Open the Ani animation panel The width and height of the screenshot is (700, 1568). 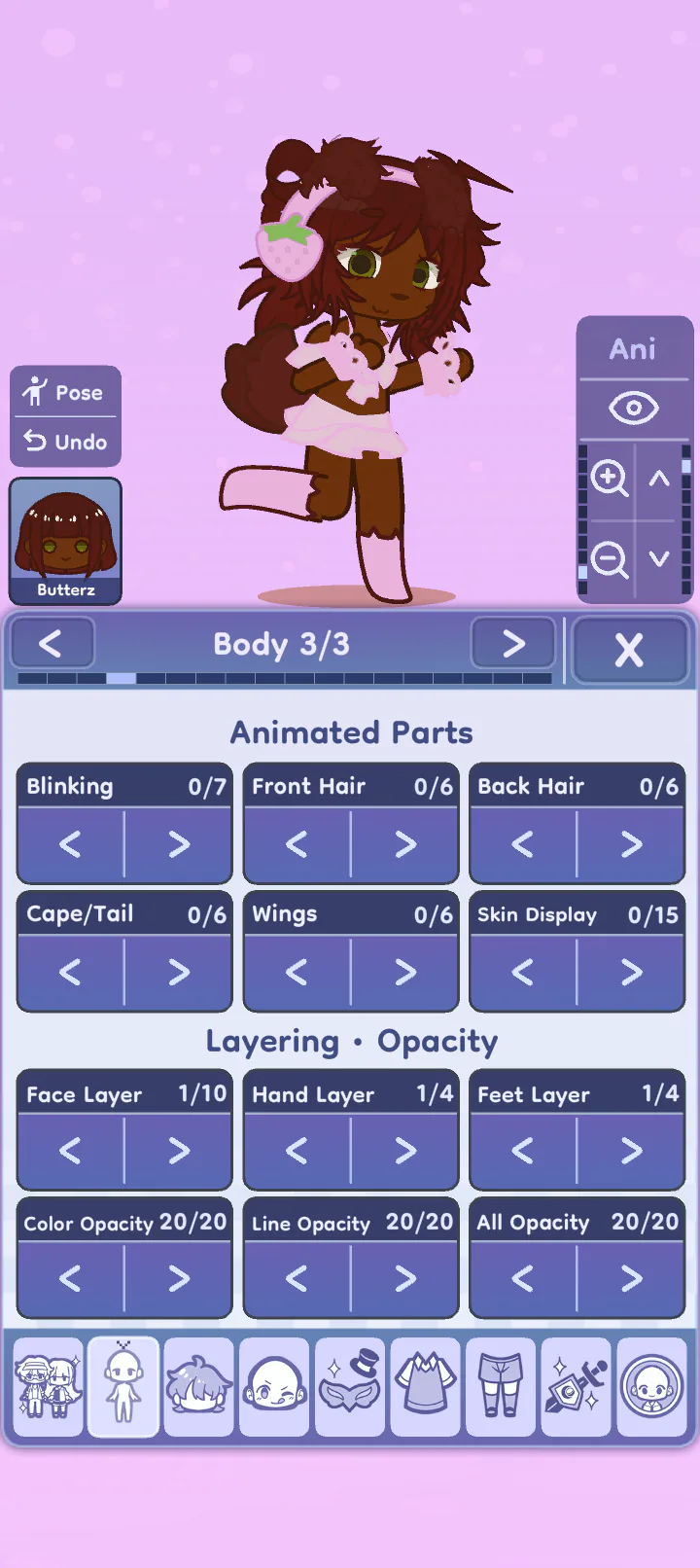[633, 349]
